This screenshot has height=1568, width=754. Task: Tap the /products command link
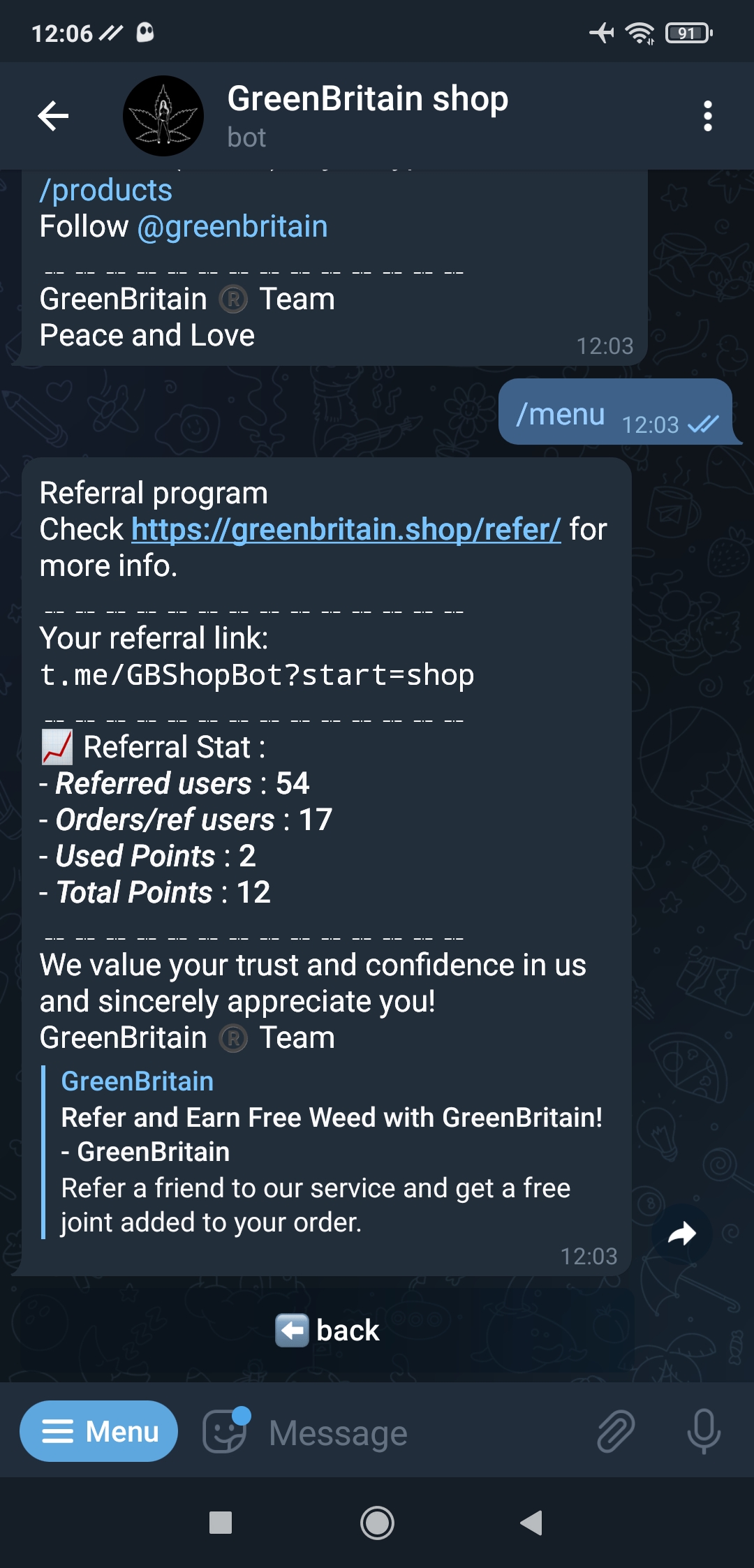click(x=106, y=191)
